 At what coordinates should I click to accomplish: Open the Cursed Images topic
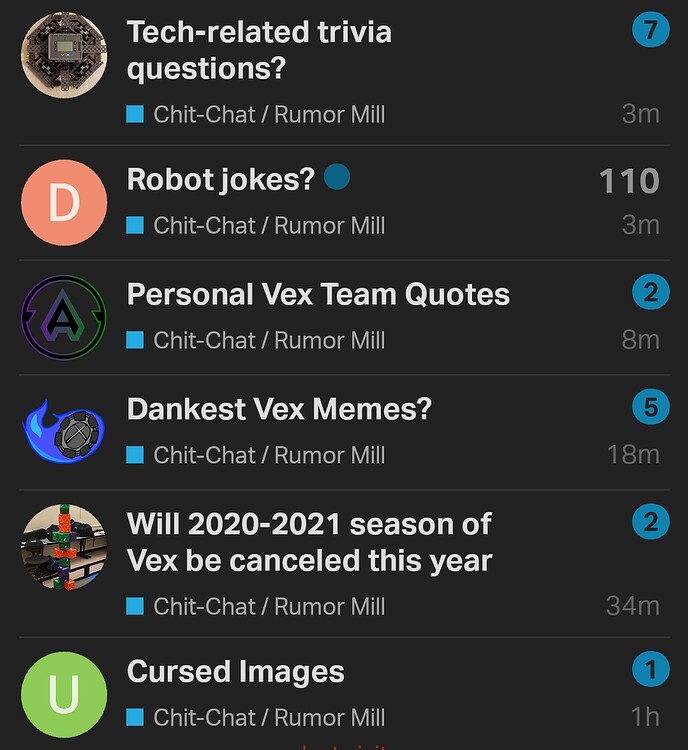[235, 672]
